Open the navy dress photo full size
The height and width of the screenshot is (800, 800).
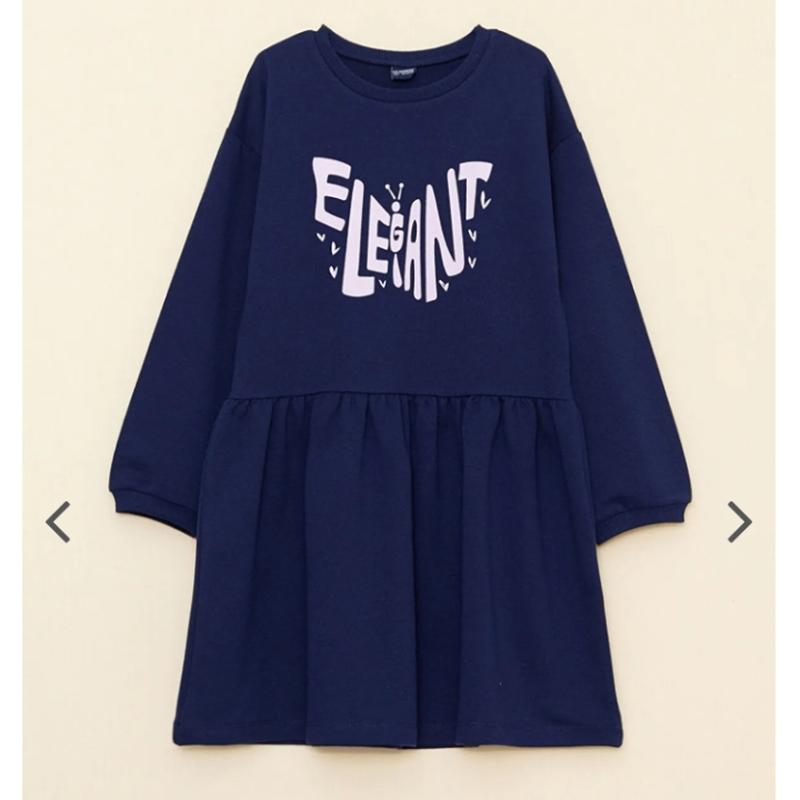400,420
